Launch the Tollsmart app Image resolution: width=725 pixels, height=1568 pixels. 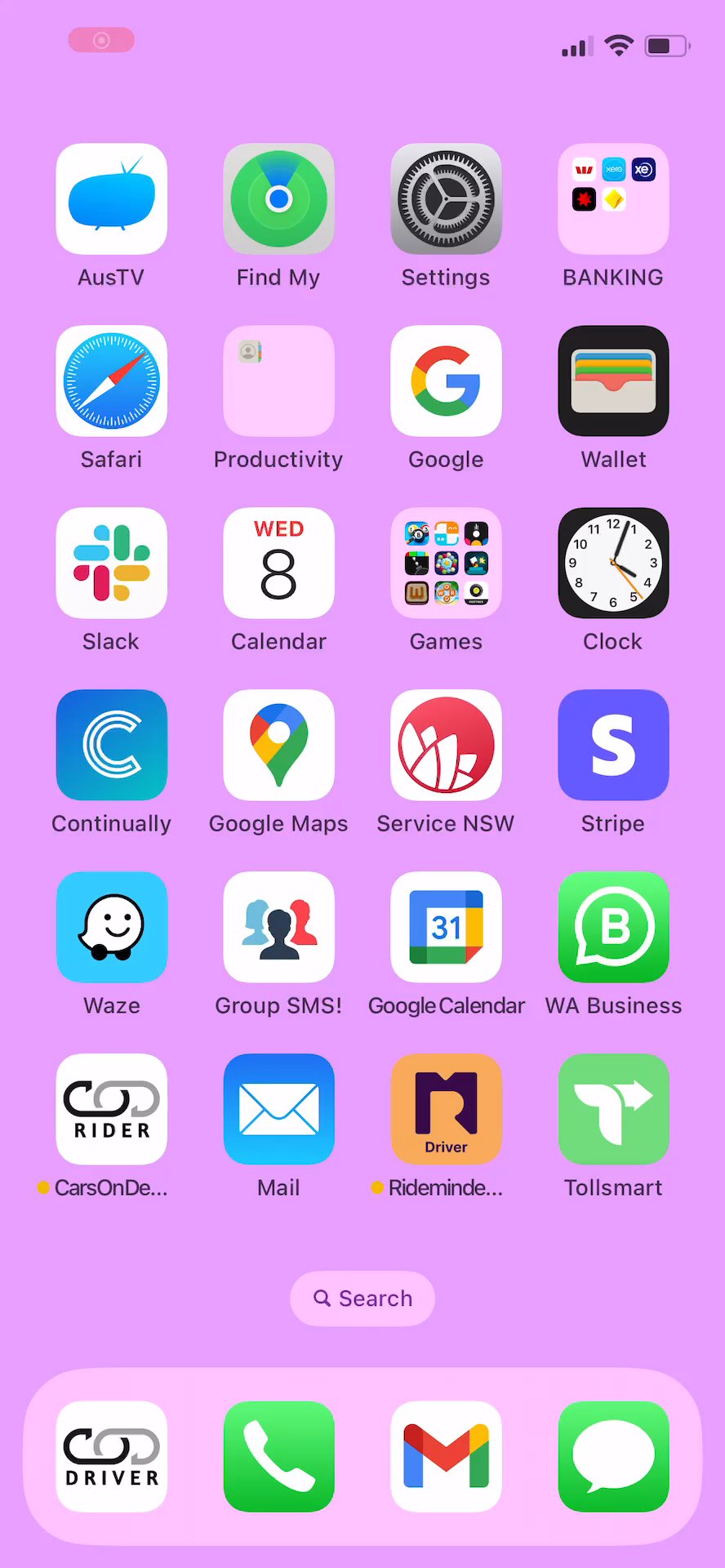[x=613, y=1110]
